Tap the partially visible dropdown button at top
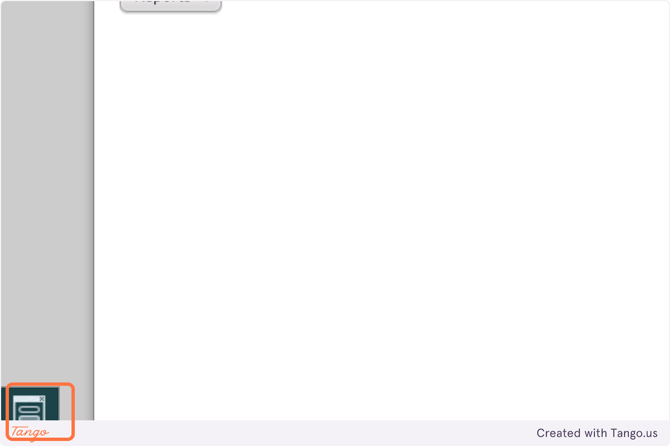The image size is (670, 446). (170, 4)
